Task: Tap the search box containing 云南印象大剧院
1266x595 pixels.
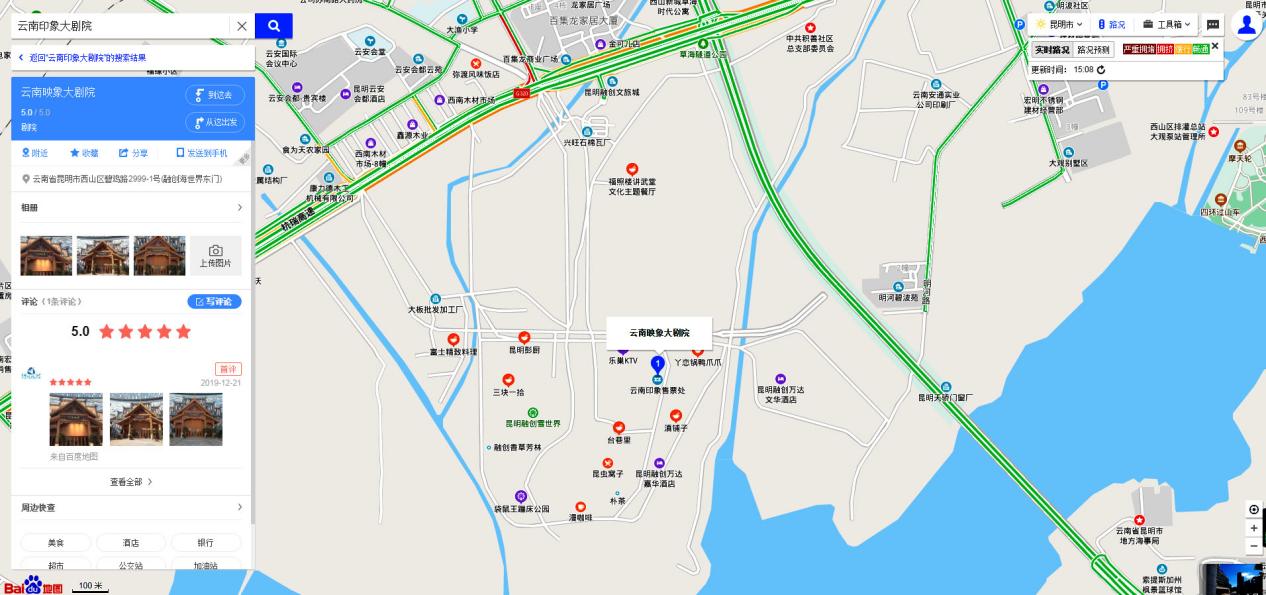Action: pyautogui.click(x=120, y=26)
